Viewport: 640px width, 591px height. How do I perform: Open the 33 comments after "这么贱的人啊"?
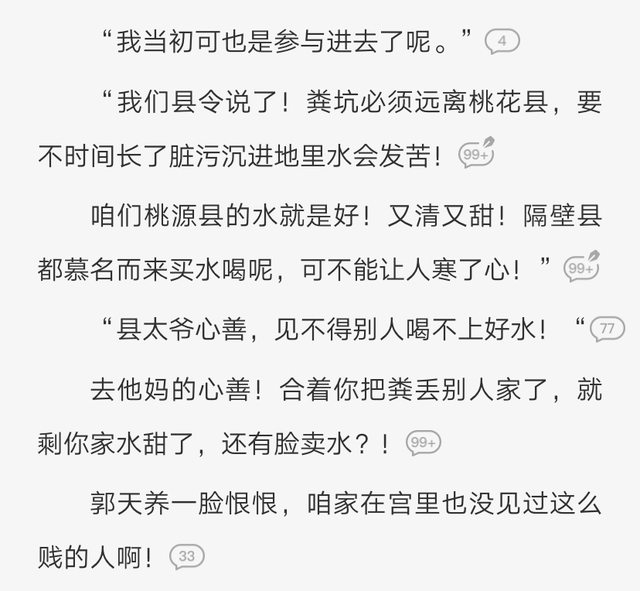(187, 556)
